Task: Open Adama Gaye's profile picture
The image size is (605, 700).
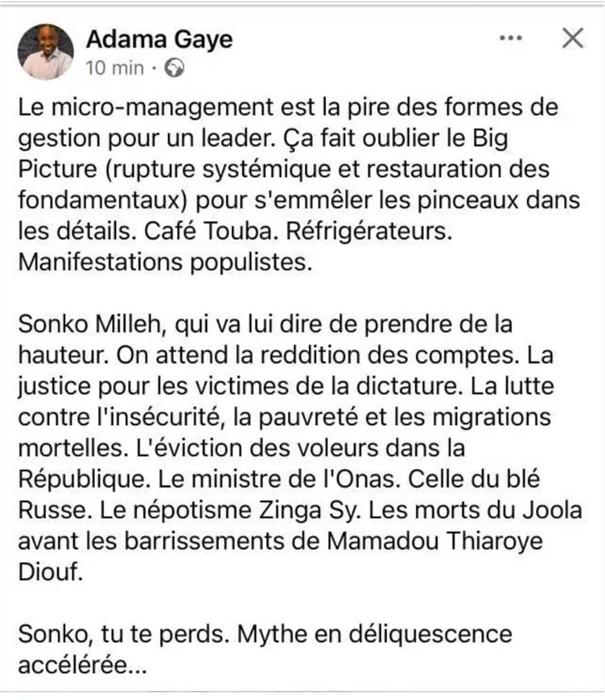Action: tap(45, 49)
